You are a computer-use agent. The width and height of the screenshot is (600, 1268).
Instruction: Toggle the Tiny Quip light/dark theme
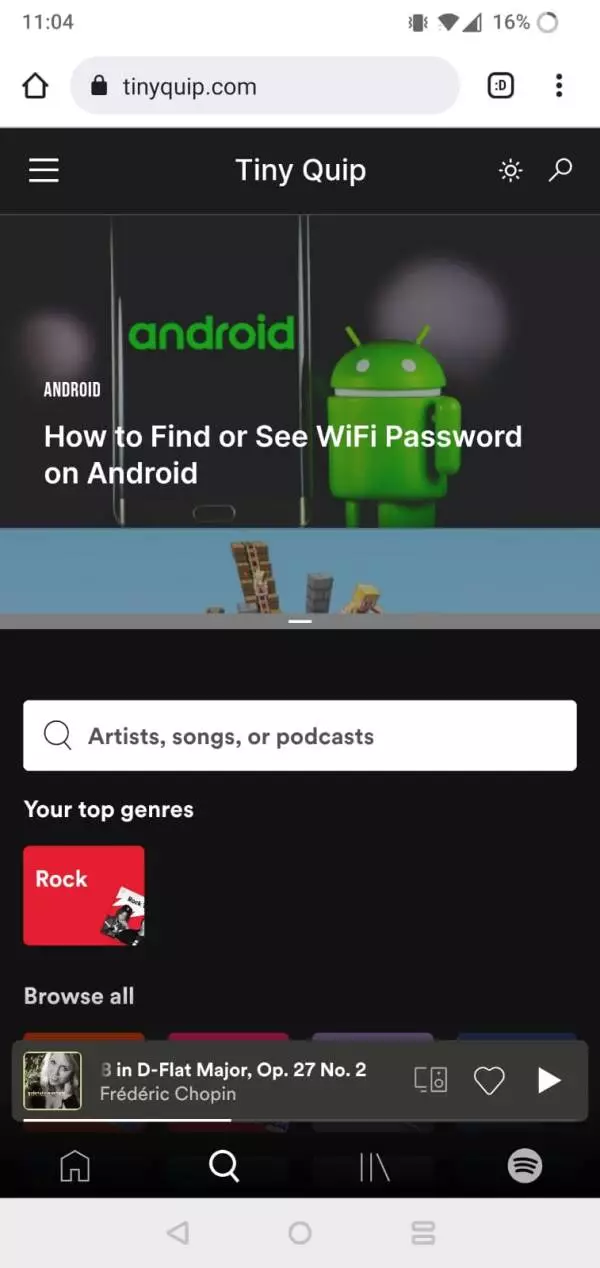tap(510, 171)
